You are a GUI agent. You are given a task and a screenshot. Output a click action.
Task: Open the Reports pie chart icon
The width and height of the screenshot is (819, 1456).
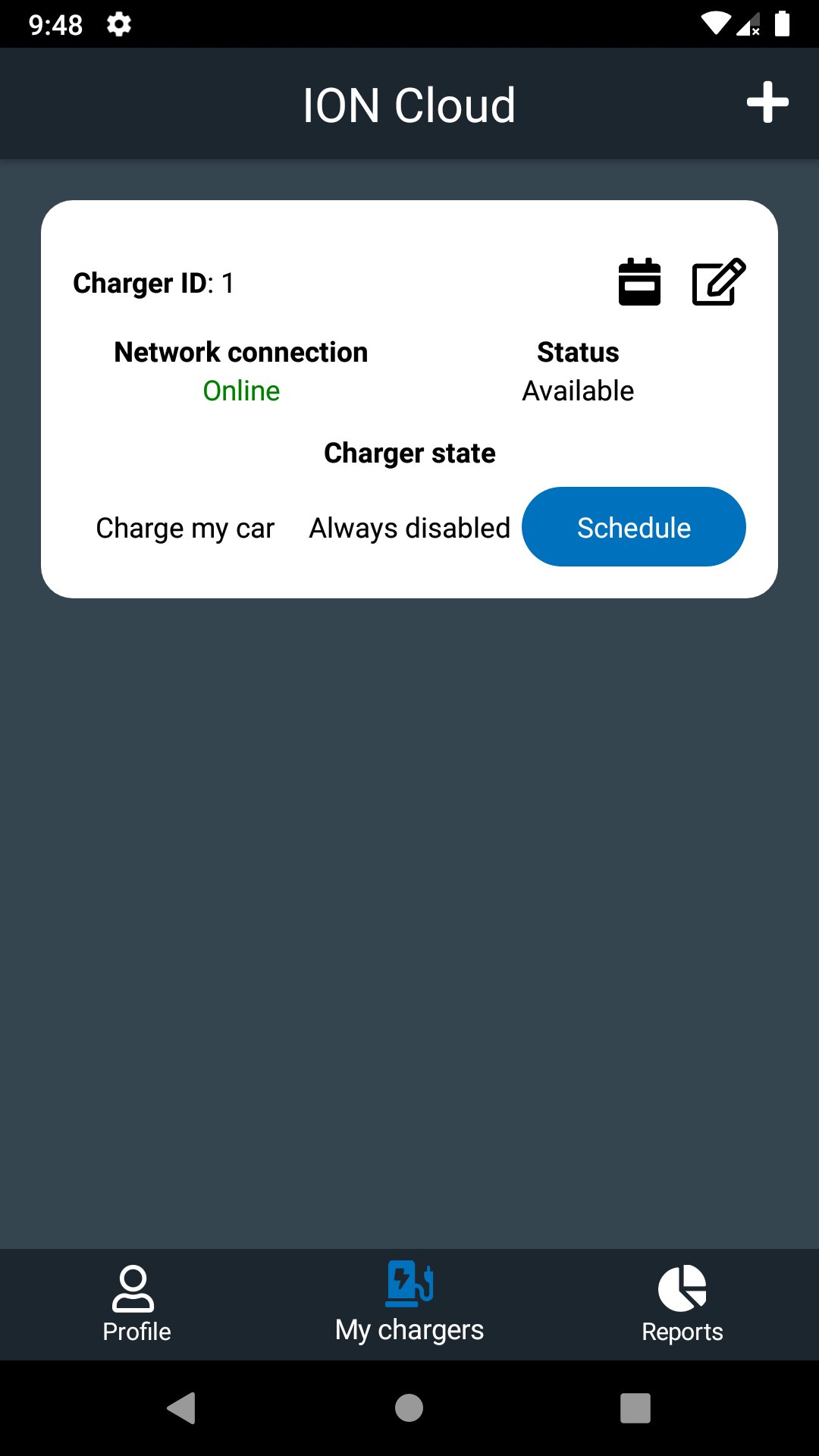point(682,1284)
